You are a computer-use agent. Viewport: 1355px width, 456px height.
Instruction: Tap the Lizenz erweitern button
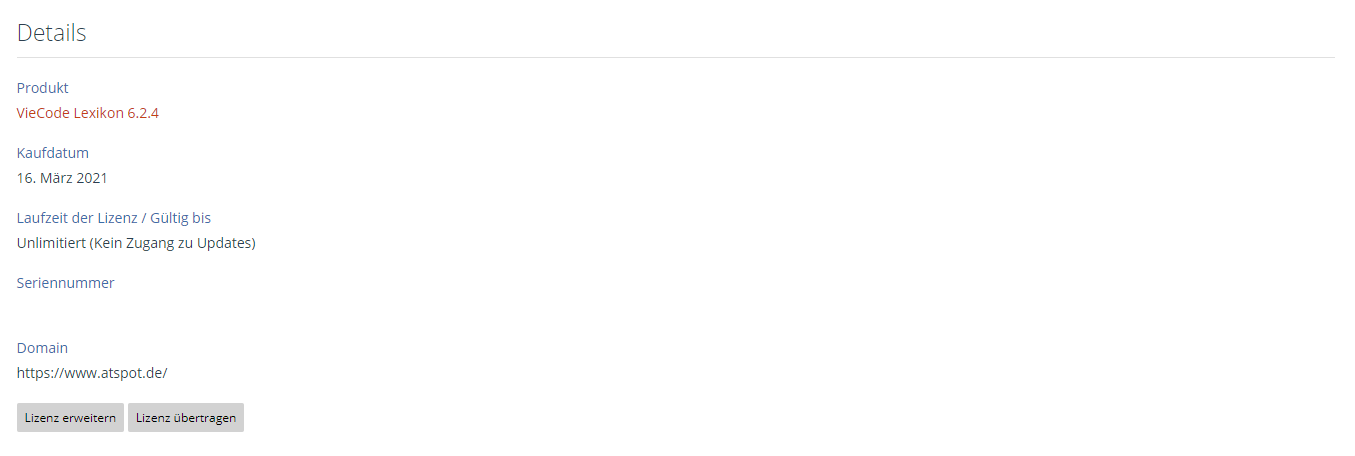point(70,418)
